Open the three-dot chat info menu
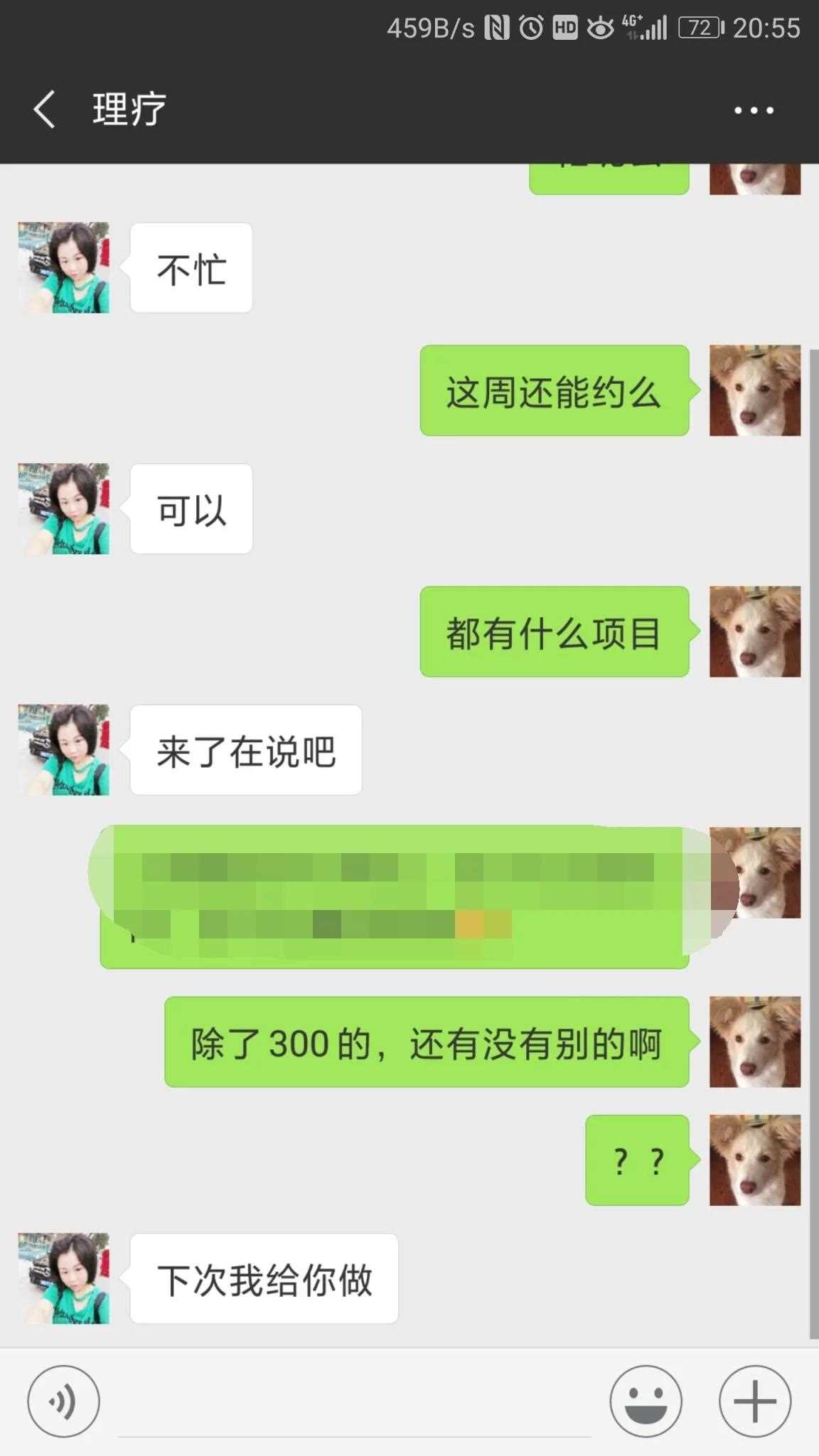819x1456 pixels. click(754, 110)
